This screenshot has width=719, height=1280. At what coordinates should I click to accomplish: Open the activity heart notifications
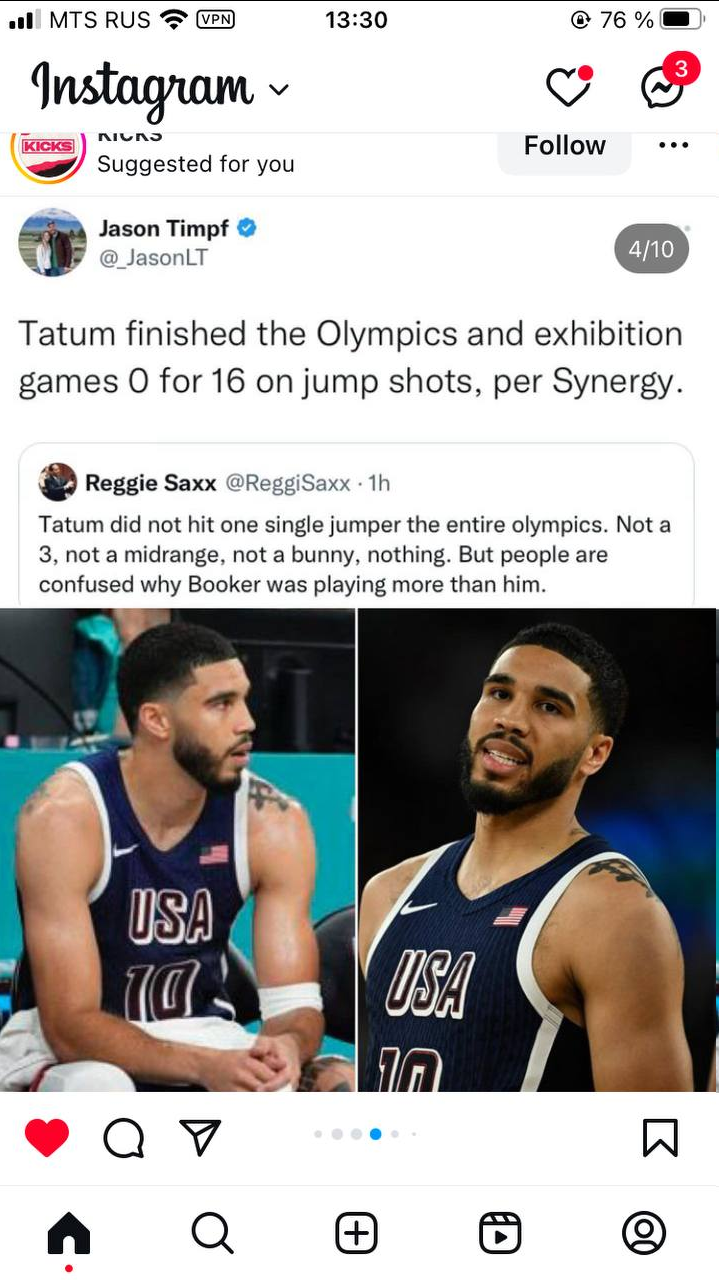click(569, 87)
